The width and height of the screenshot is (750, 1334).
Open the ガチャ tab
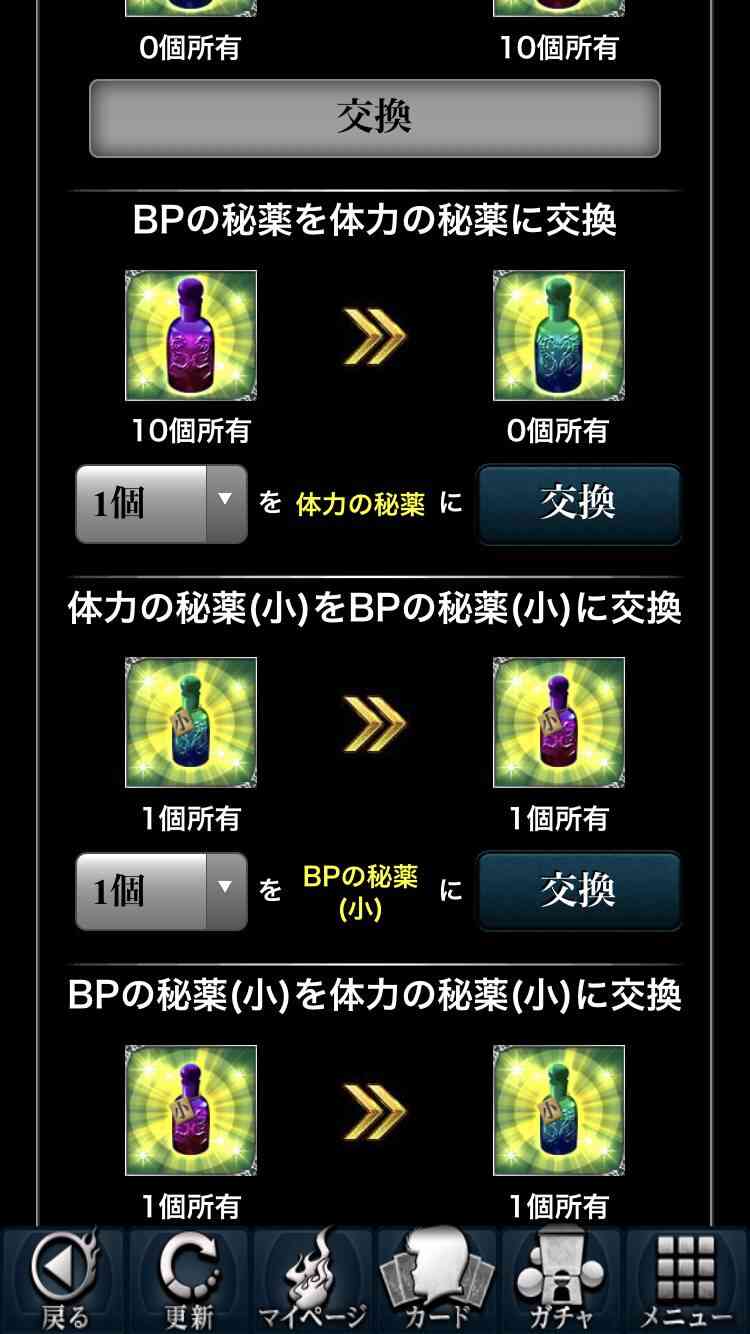pos(562,1280)
